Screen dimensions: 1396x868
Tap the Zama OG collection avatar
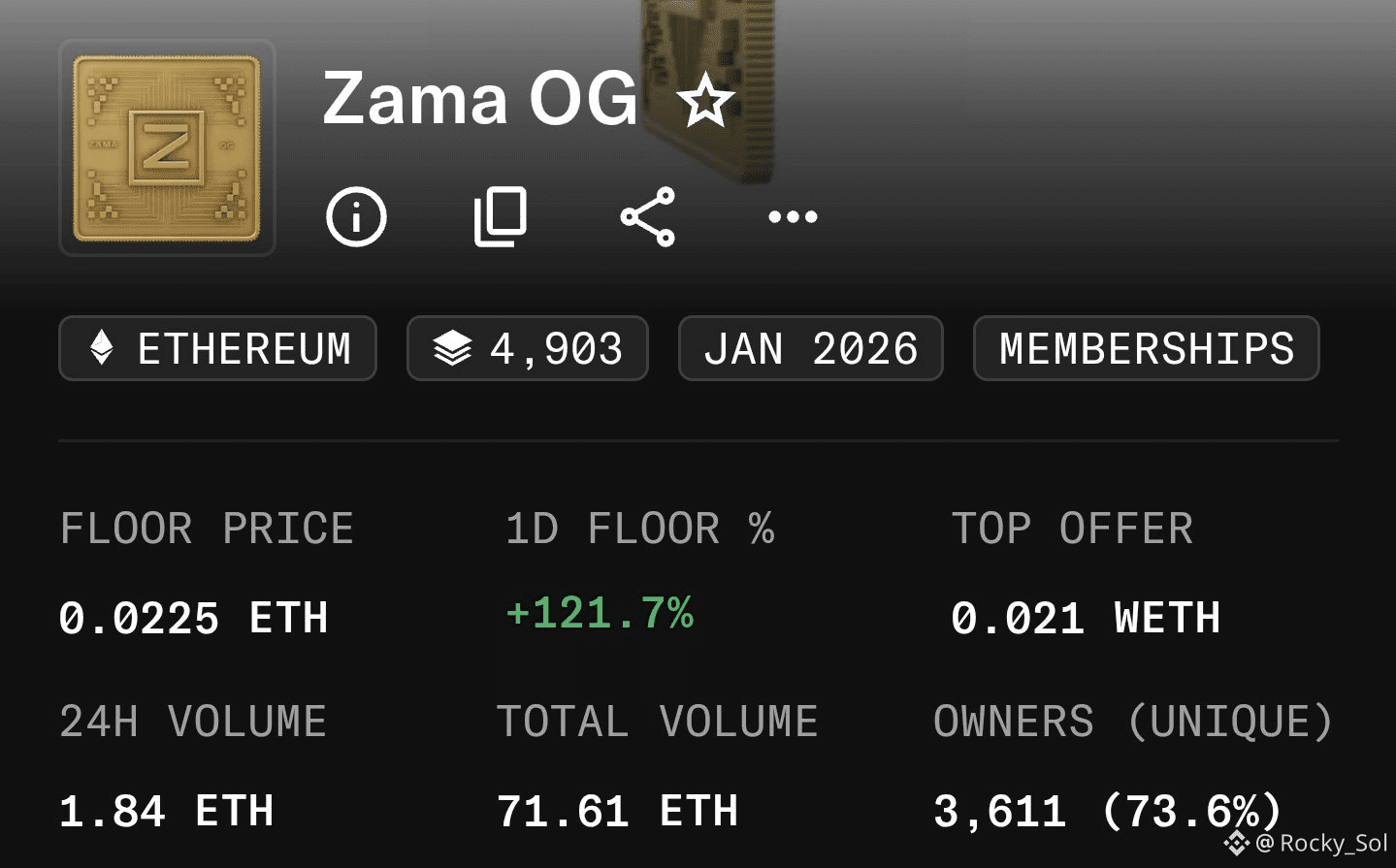pyautogui.click(x=167, y=148)
